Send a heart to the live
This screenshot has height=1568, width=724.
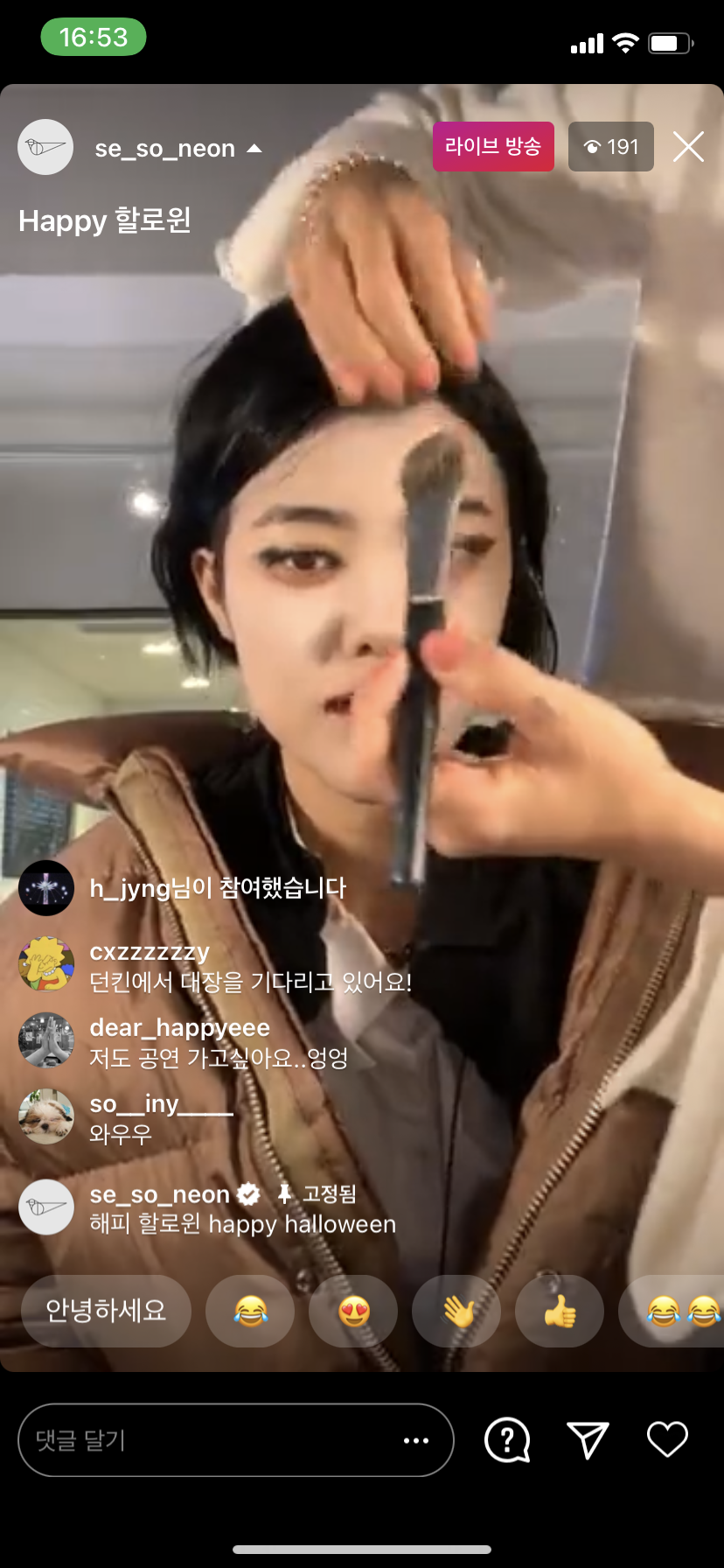tap(667, 1440)
